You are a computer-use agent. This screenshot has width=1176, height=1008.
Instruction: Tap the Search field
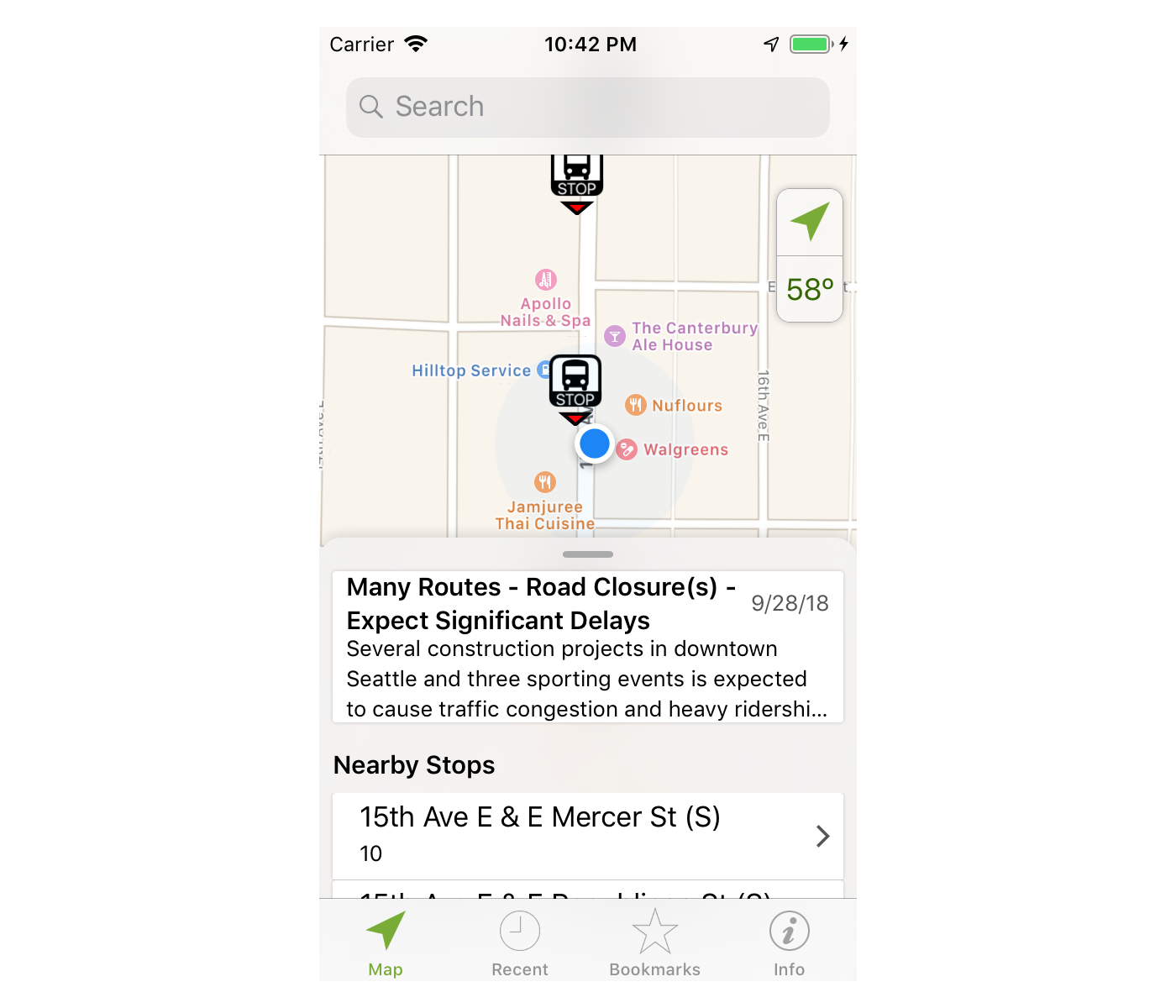pyautogui.click(x=588, y=108)
